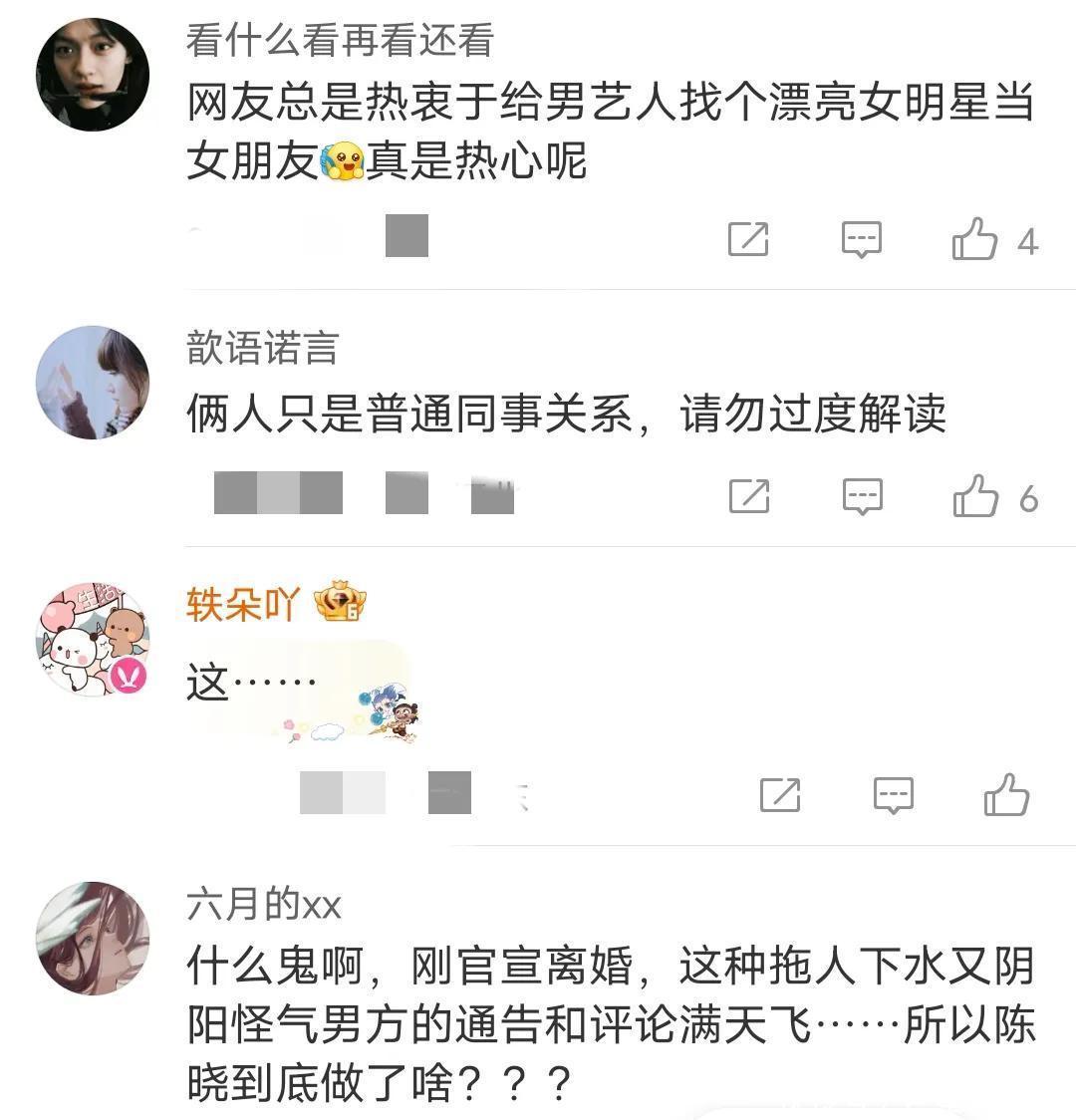Share 看什么看再看还看's comment
Screen dimensions: 1076x1120
[x=748, y=239]
